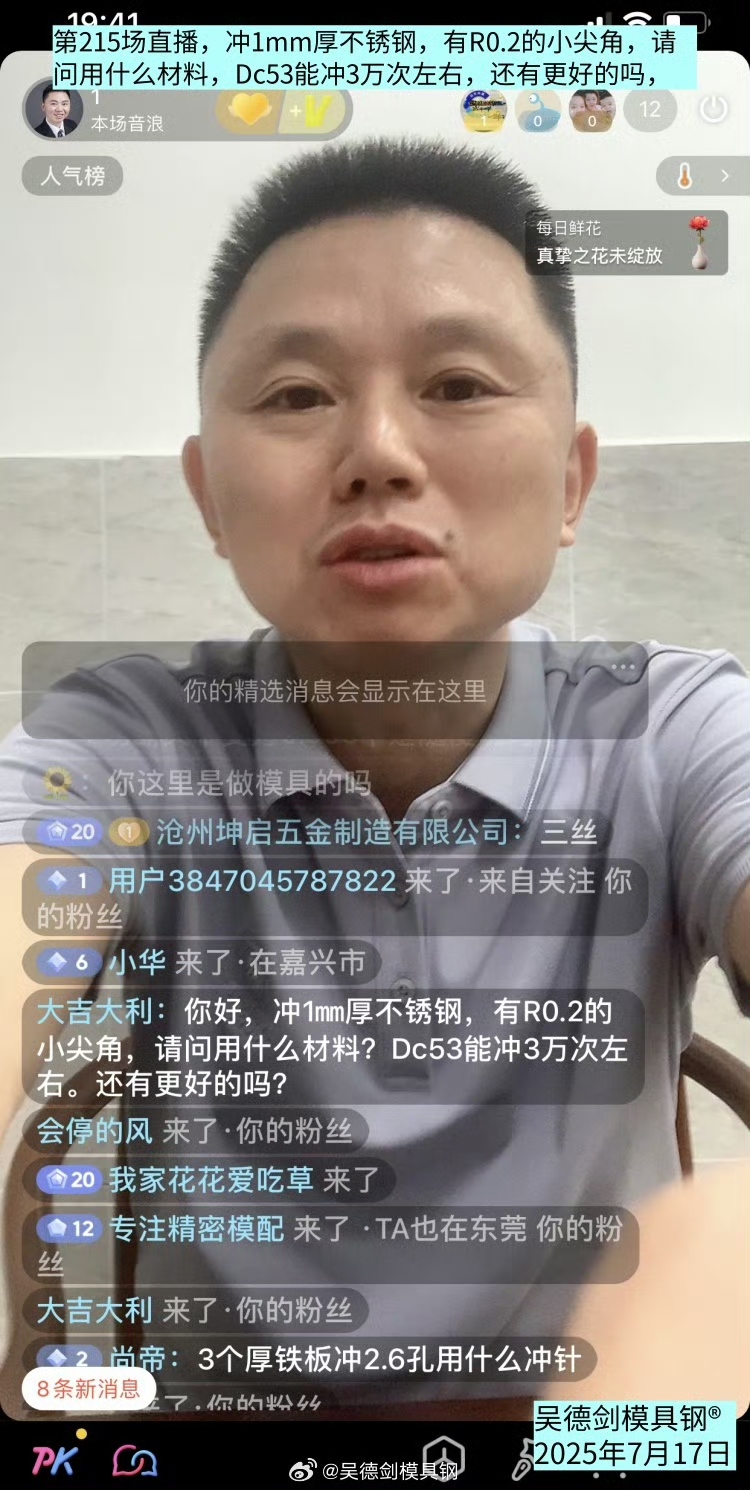Open 大吉大利's question comment

pos(330,1047)
